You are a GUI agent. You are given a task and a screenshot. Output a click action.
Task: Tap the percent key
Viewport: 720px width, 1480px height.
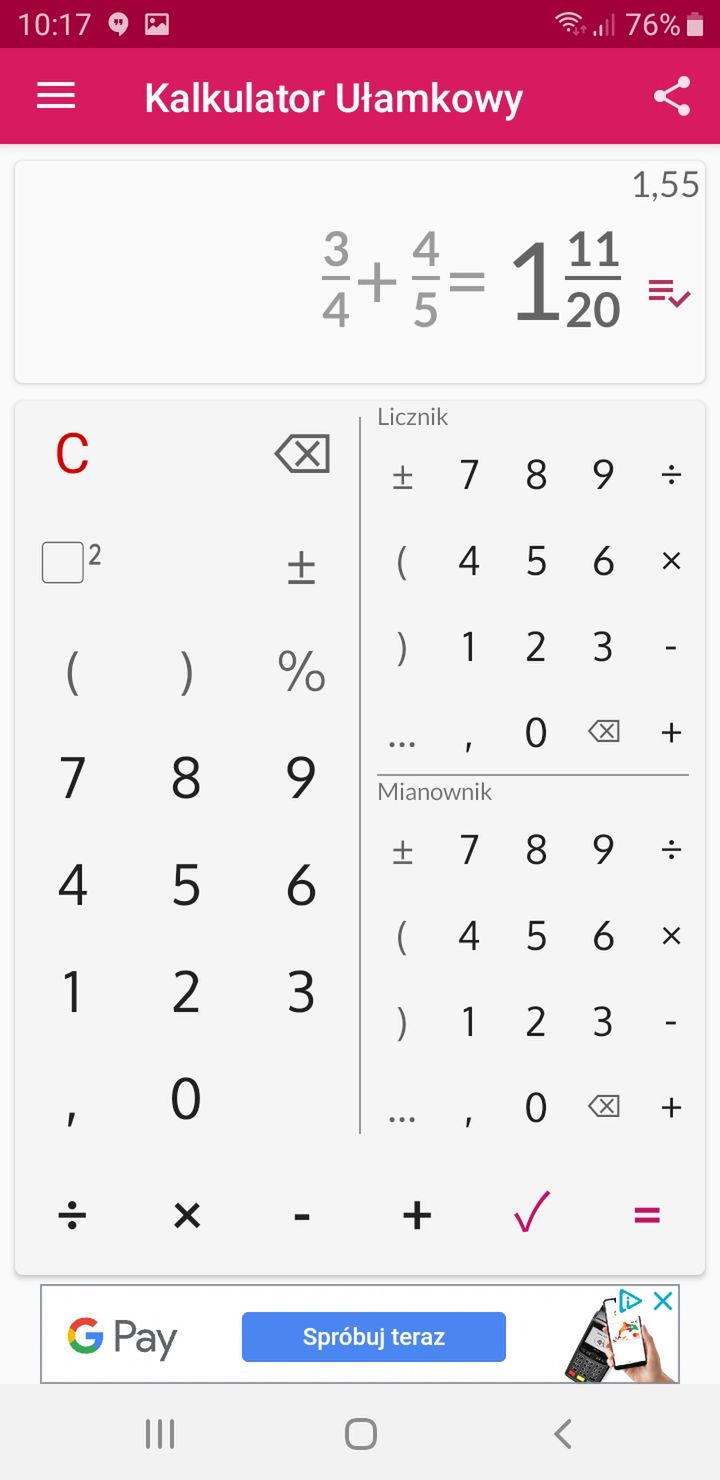(x=302, y=671)
